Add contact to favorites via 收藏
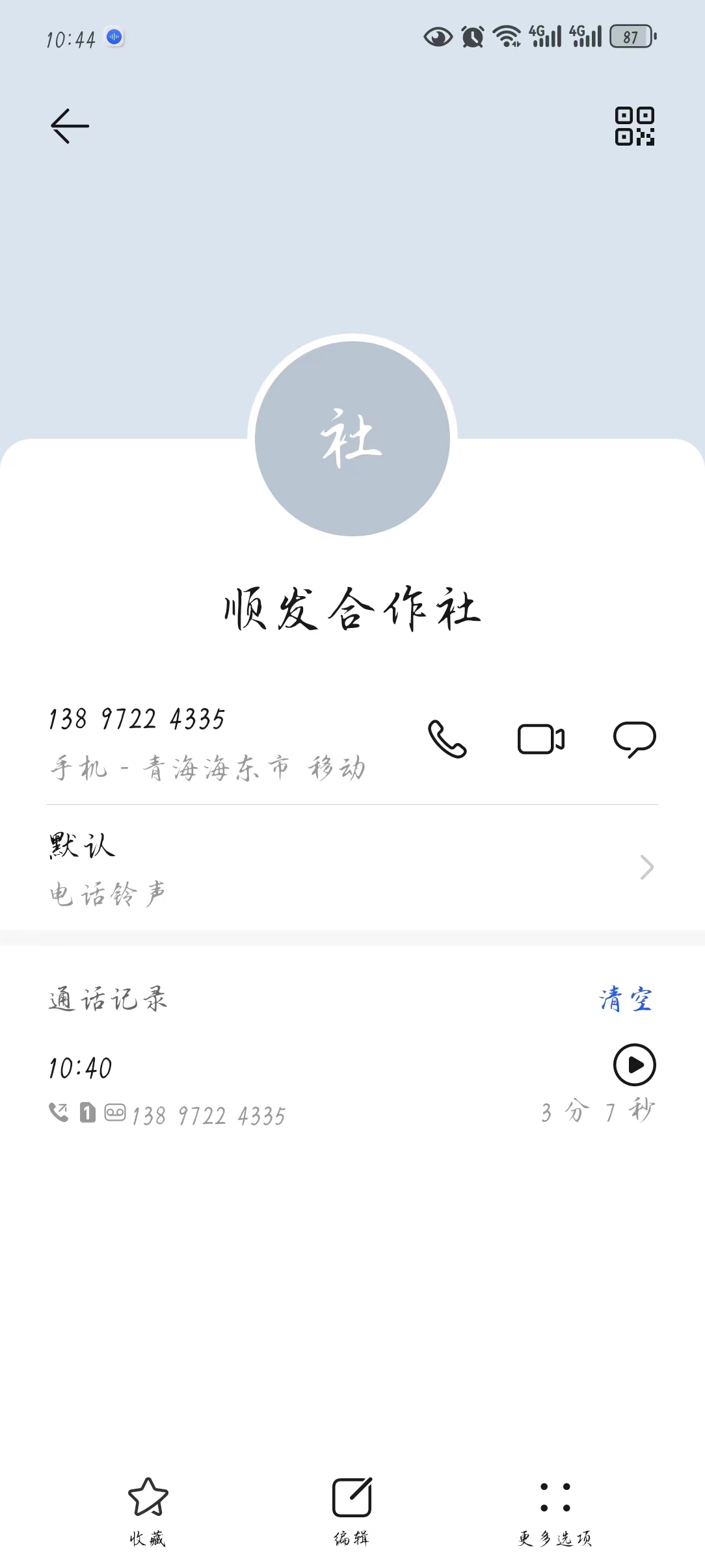This screenshot has width=705, height=1568. coord(148,1511)
